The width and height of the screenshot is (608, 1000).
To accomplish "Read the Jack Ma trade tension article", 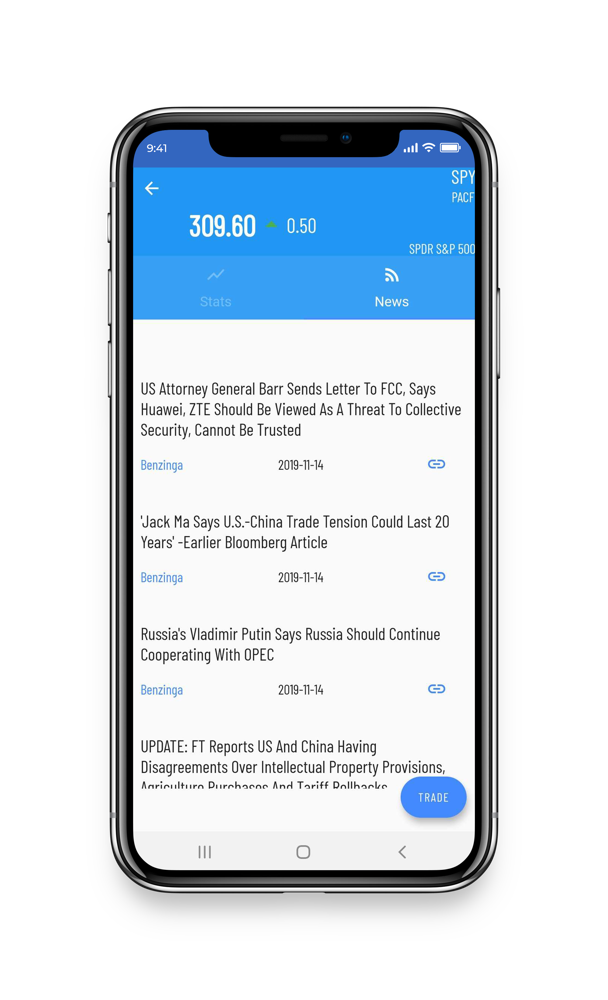I will (295, 532).
